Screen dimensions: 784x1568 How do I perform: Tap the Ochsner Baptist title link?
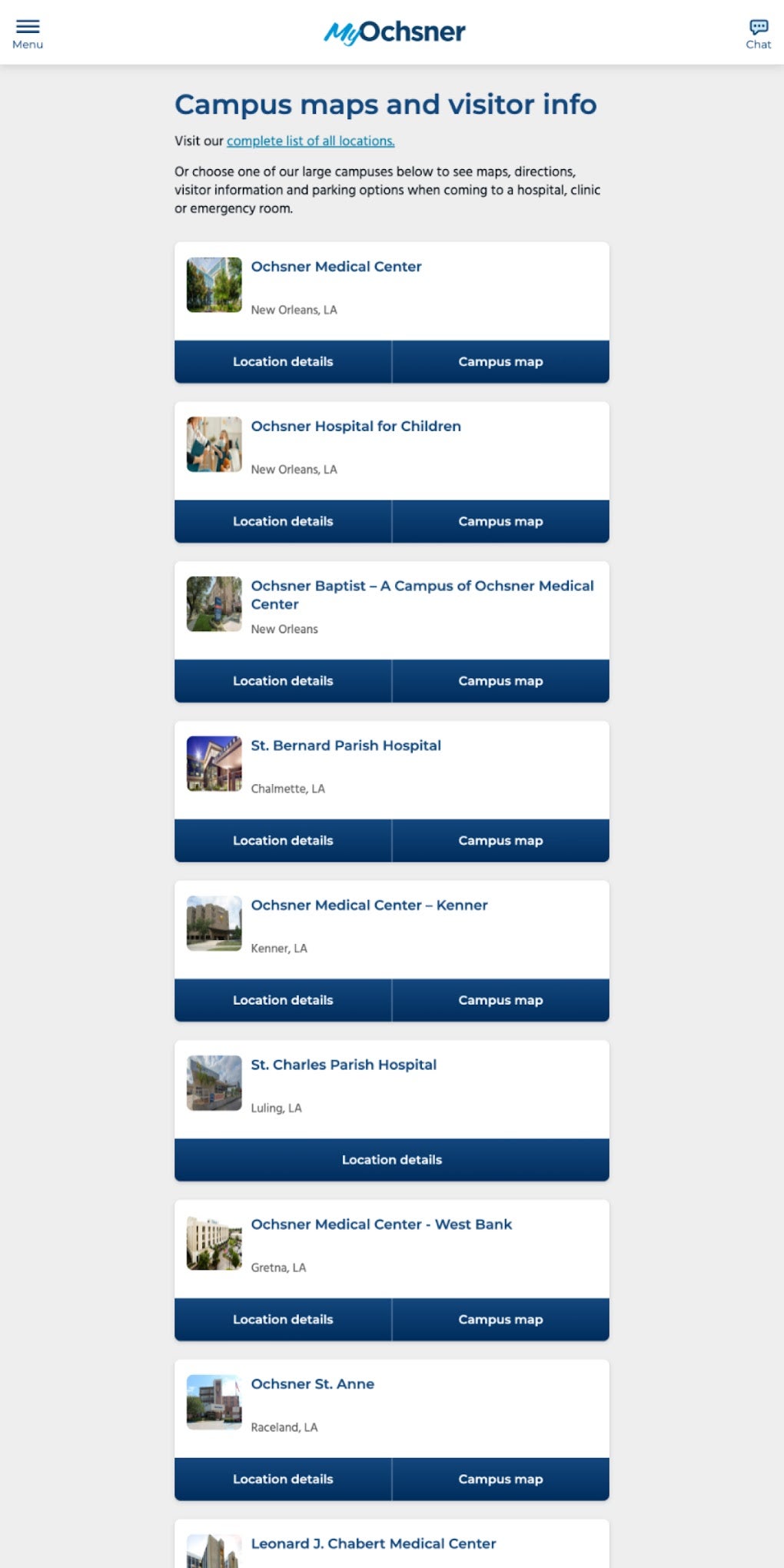(x=422, y=595)
